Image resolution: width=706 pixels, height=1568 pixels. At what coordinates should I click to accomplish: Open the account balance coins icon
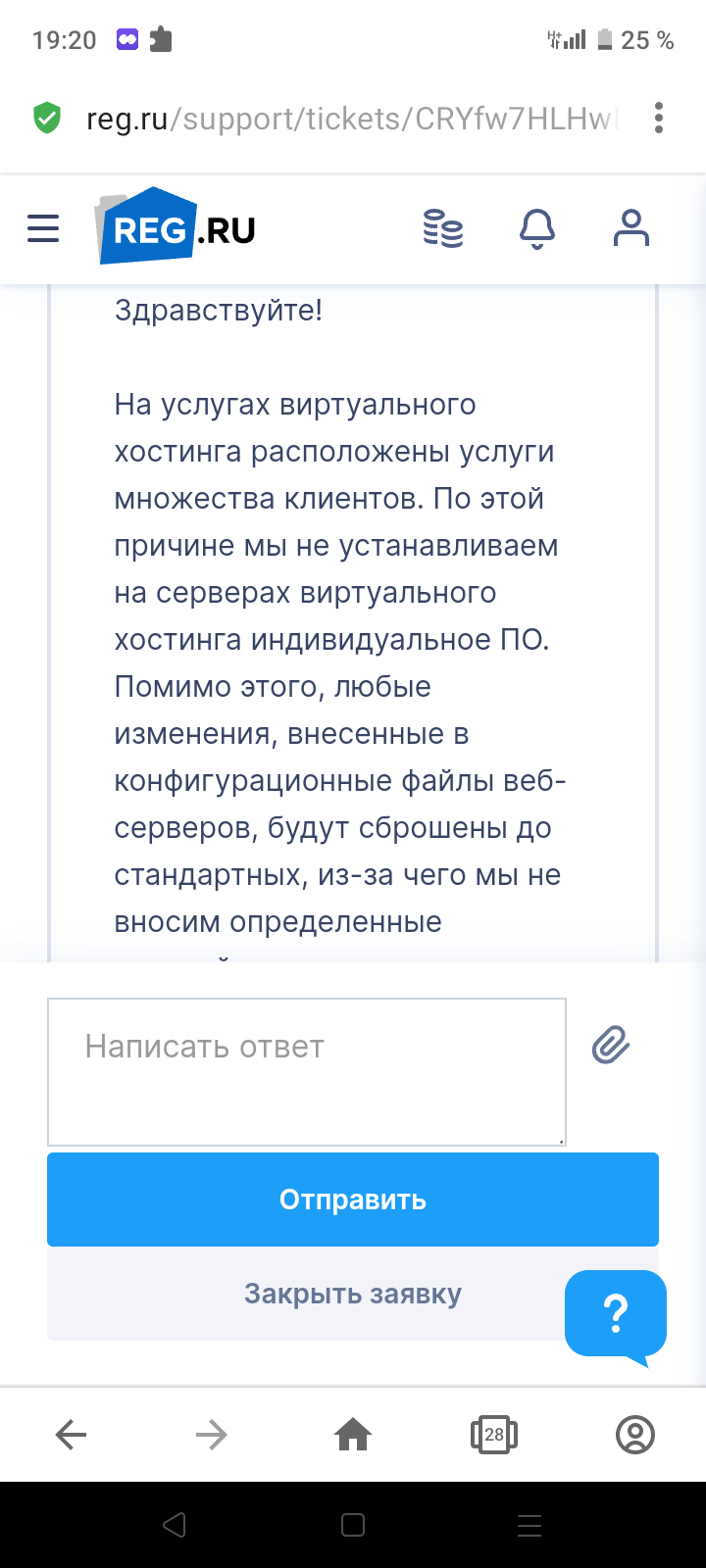[x=443, y=229]
